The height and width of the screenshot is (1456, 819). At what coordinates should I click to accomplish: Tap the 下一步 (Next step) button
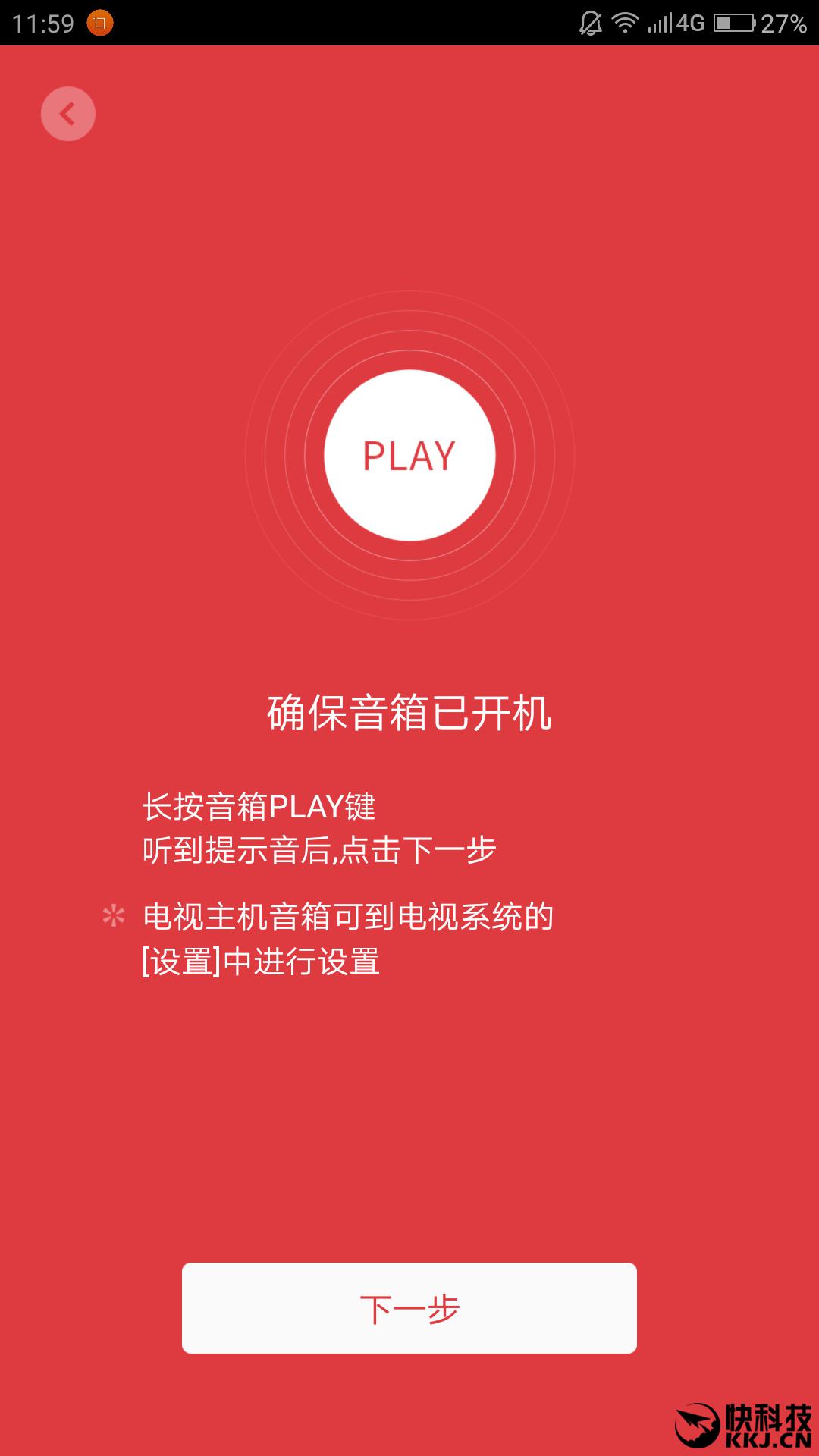tap(409, 1308)
